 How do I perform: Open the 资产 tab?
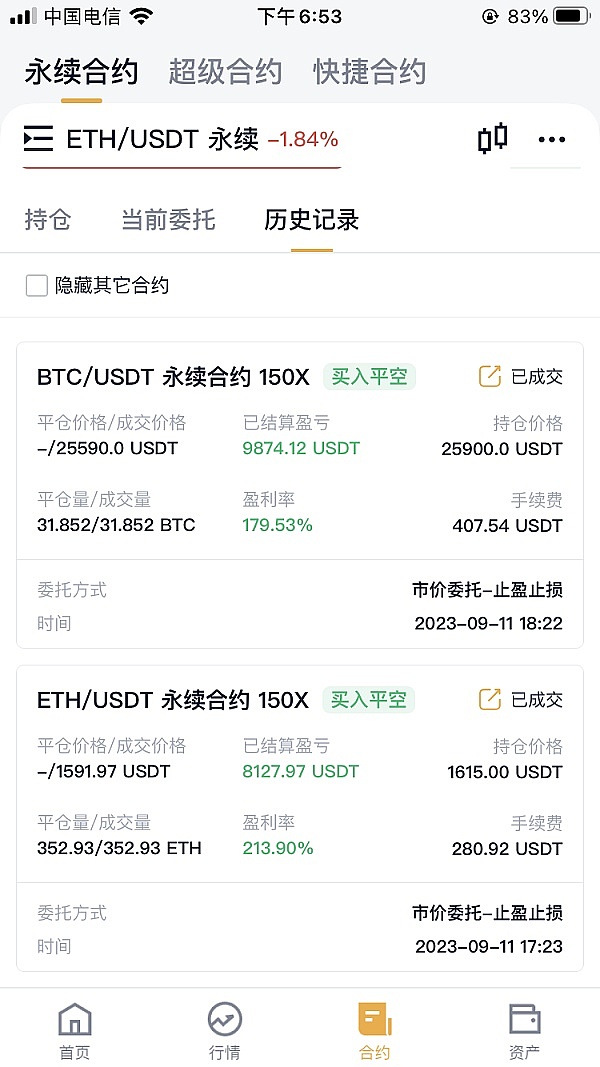524,1031
